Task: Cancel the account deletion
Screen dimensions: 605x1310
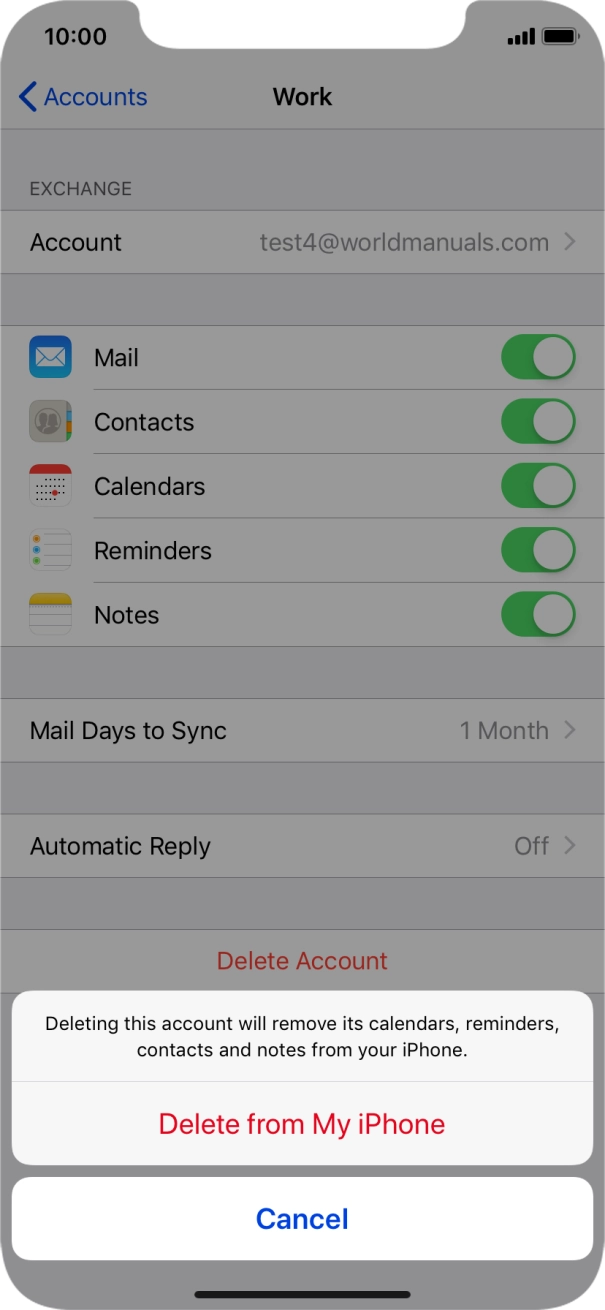Action: click(x=302, y=1218)
